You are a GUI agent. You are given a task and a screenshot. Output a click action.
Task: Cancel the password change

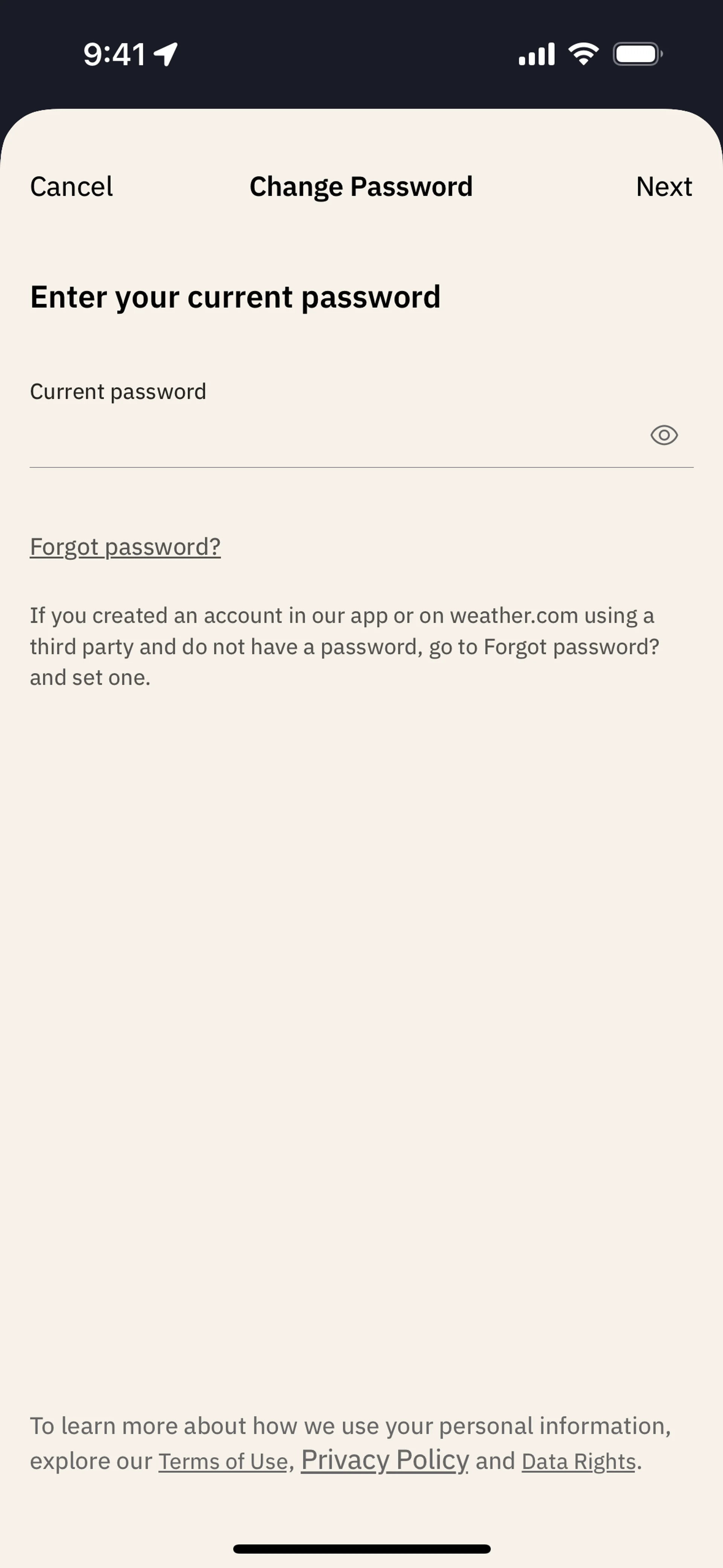[71, 186]
